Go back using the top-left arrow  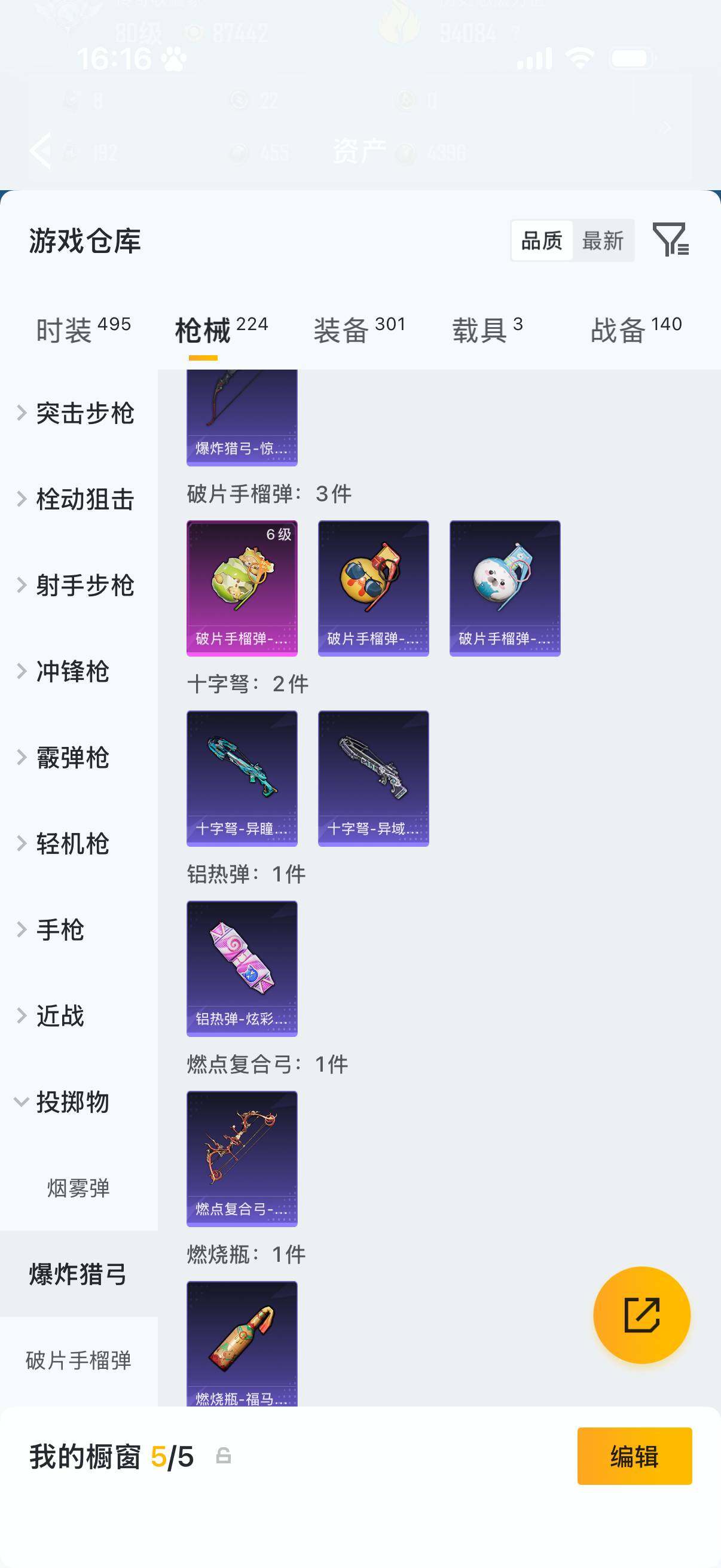[x=40, y=150]
